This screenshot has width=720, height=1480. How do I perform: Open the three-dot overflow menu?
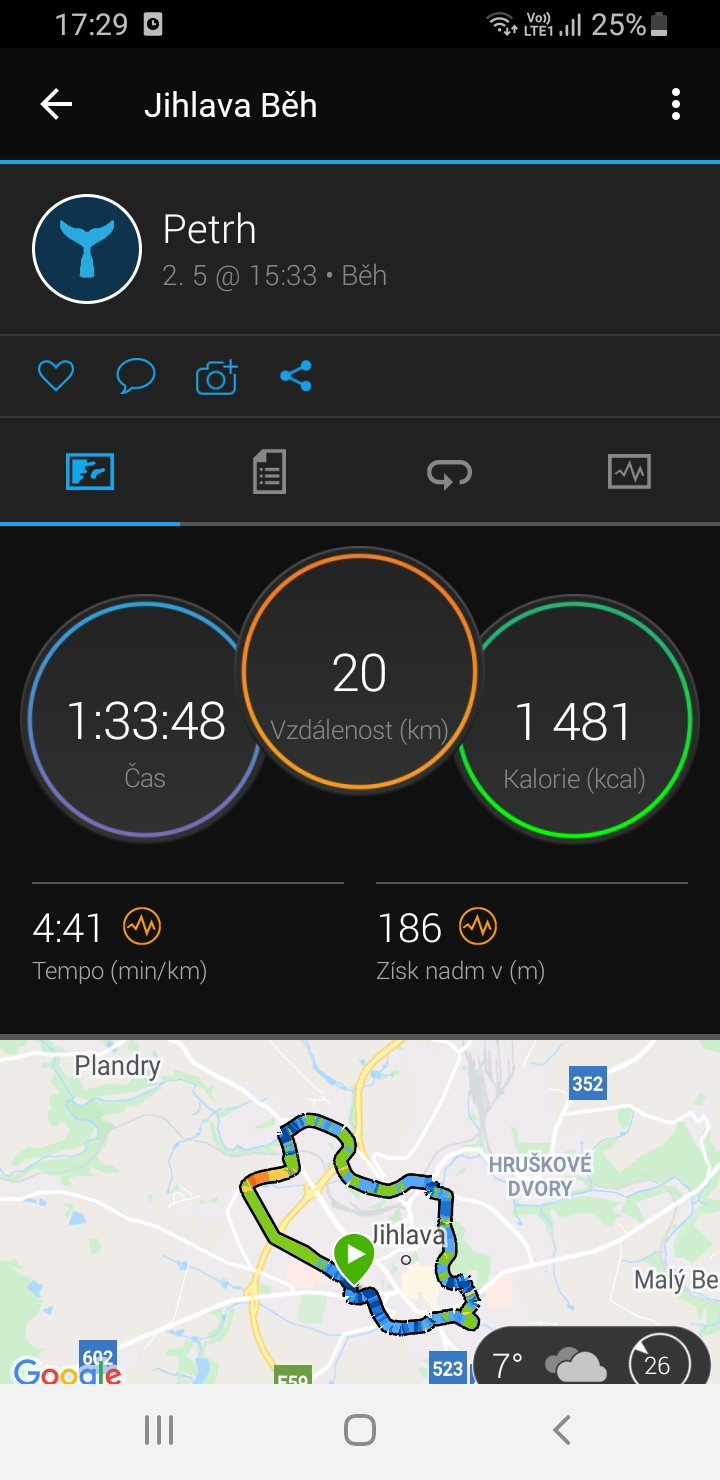[676, 105]
